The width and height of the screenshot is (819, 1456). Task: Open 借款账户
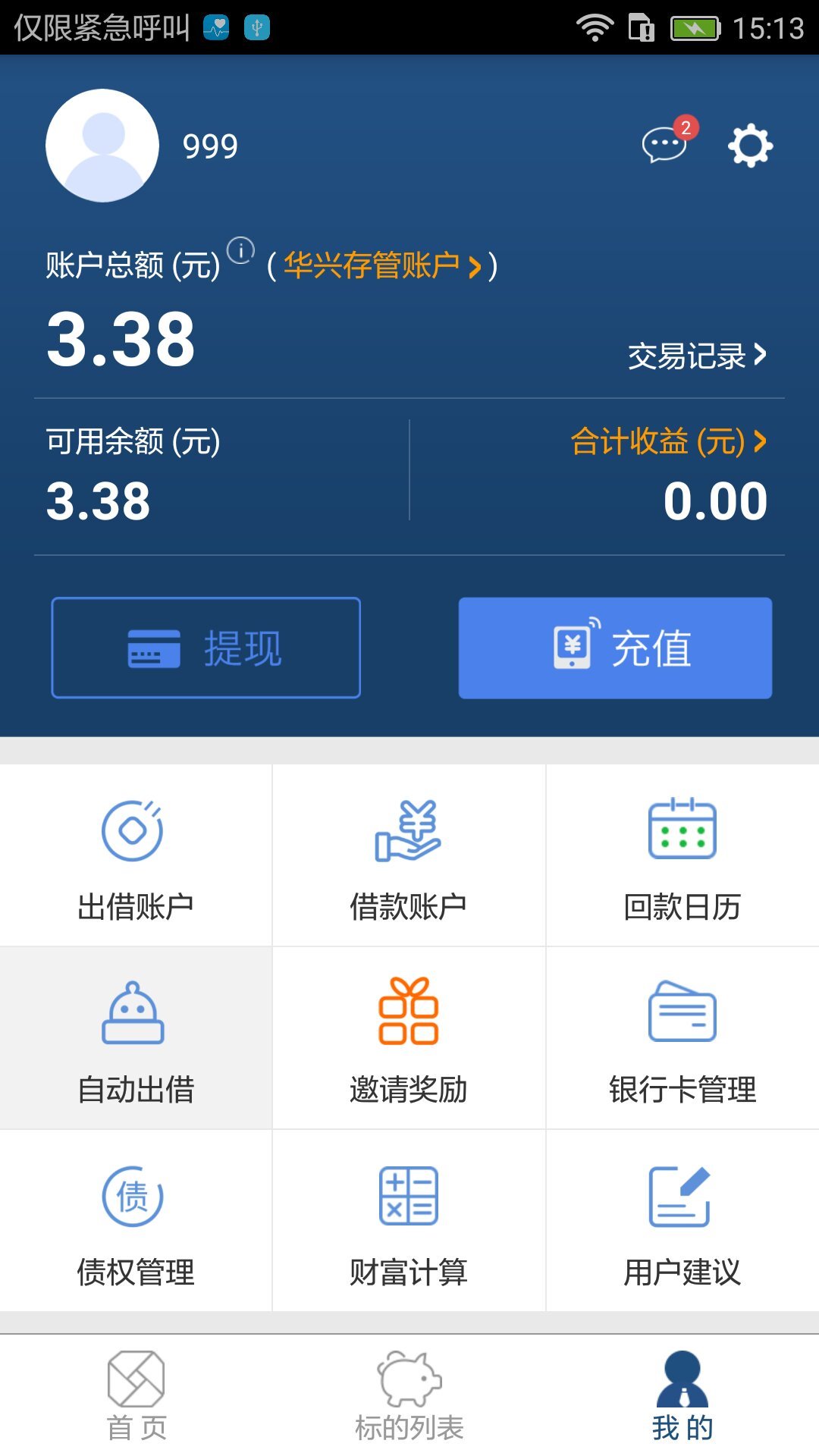pos(409,855)
